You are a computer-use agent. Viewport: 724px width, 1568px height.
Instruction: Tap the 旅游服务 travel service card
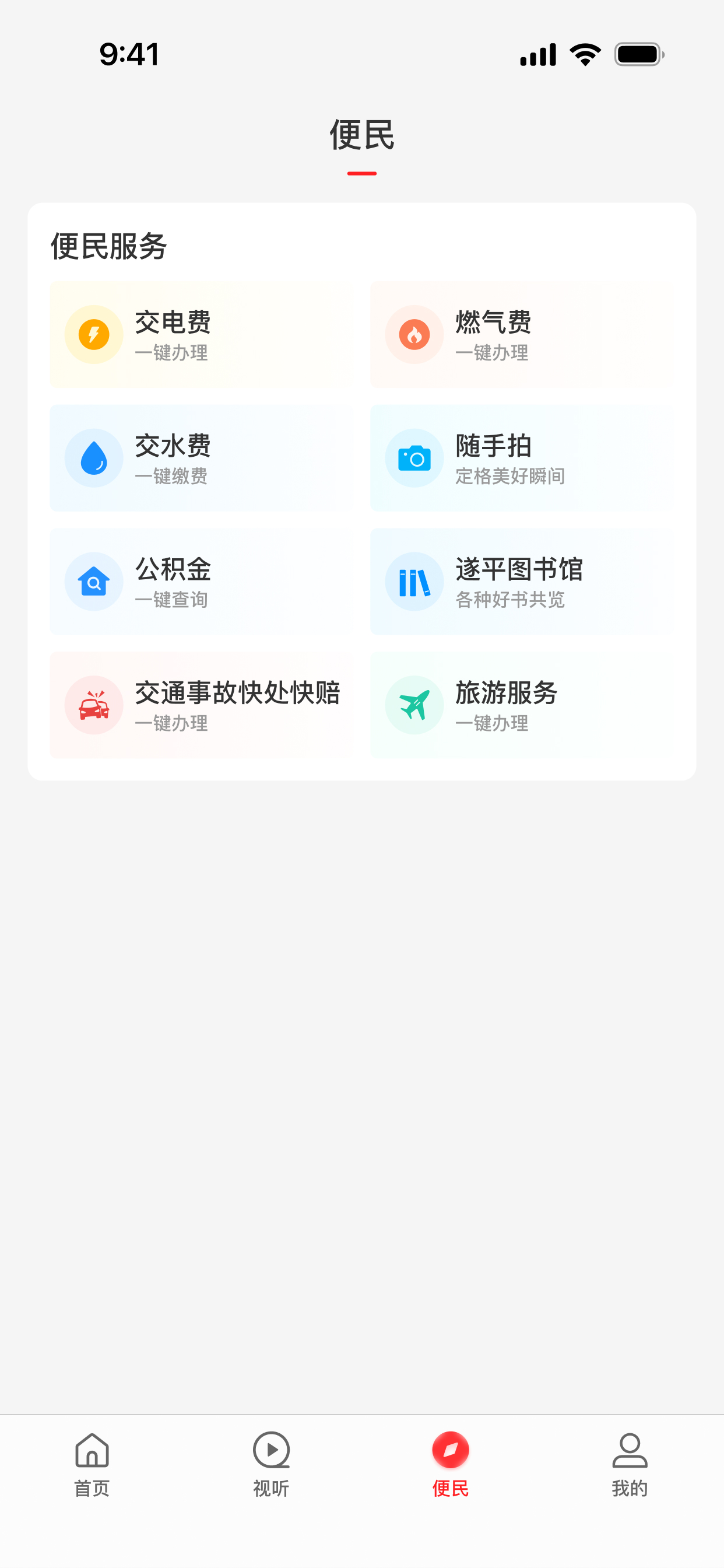pos(521,705)
